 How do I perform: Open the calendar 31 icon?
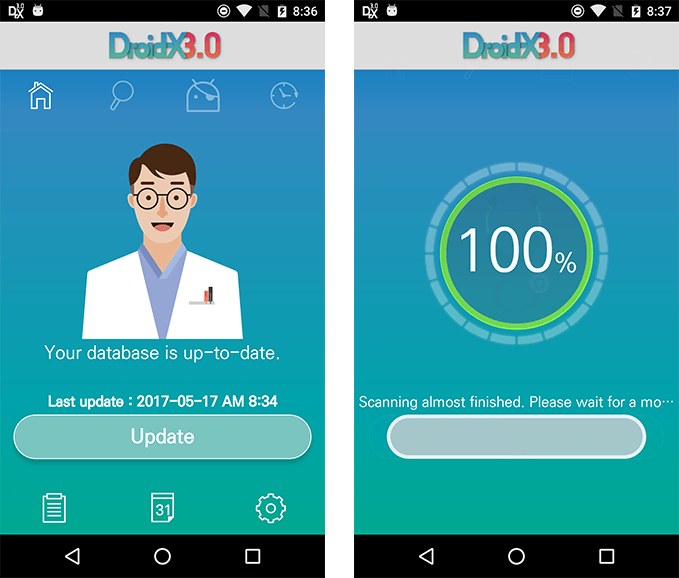tap(162, 508)
